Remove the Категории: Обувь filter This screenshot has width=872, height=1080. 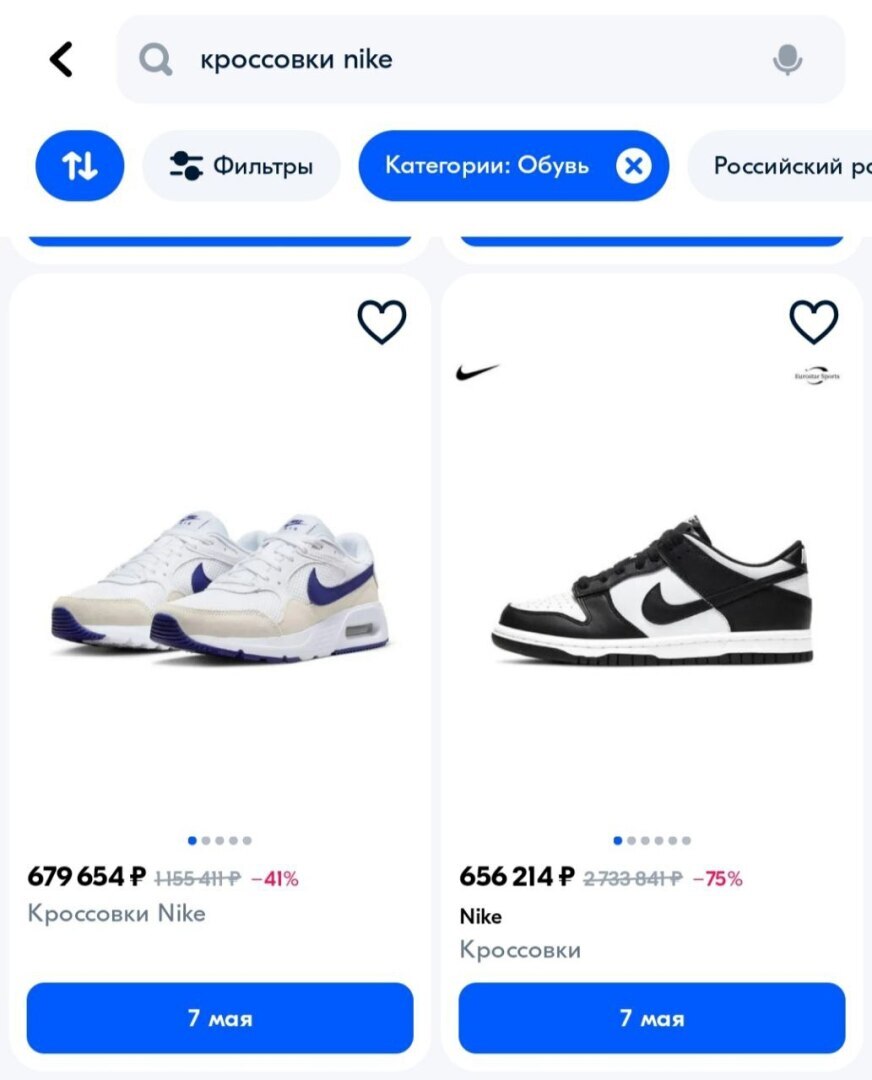pos(633,166)
